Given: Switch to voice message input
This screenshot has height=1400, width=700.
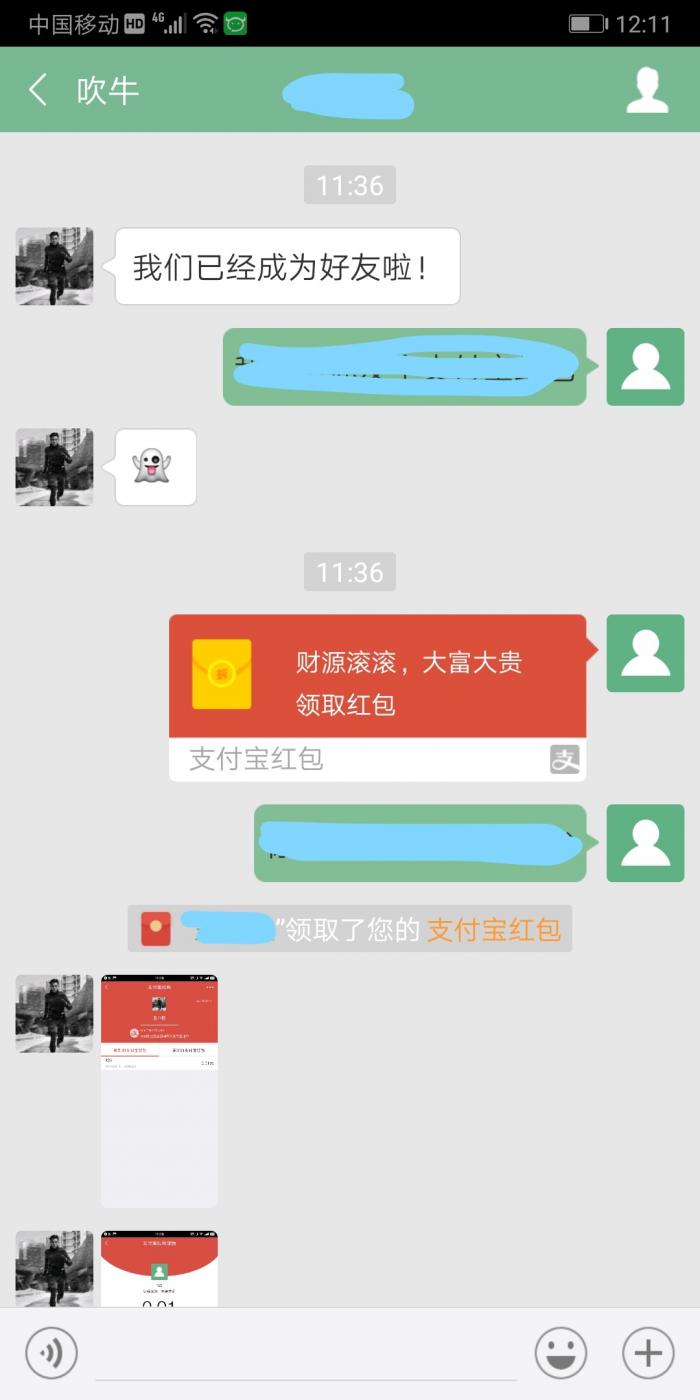Looking at the screenshot, I should pyautogui.click(x=51, y=1354).
